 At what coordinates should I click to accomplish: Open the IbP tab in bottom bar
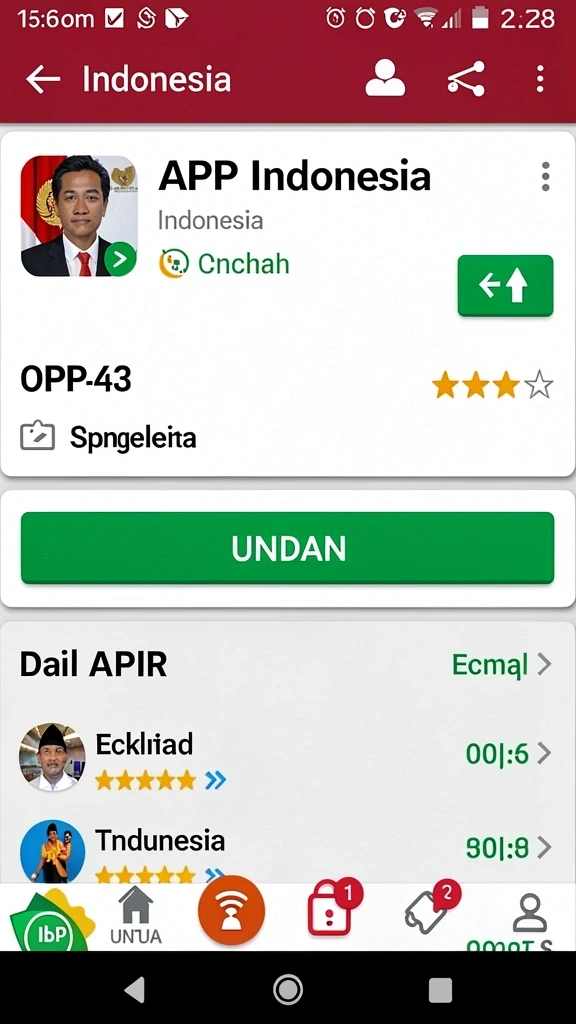point(52,922)
